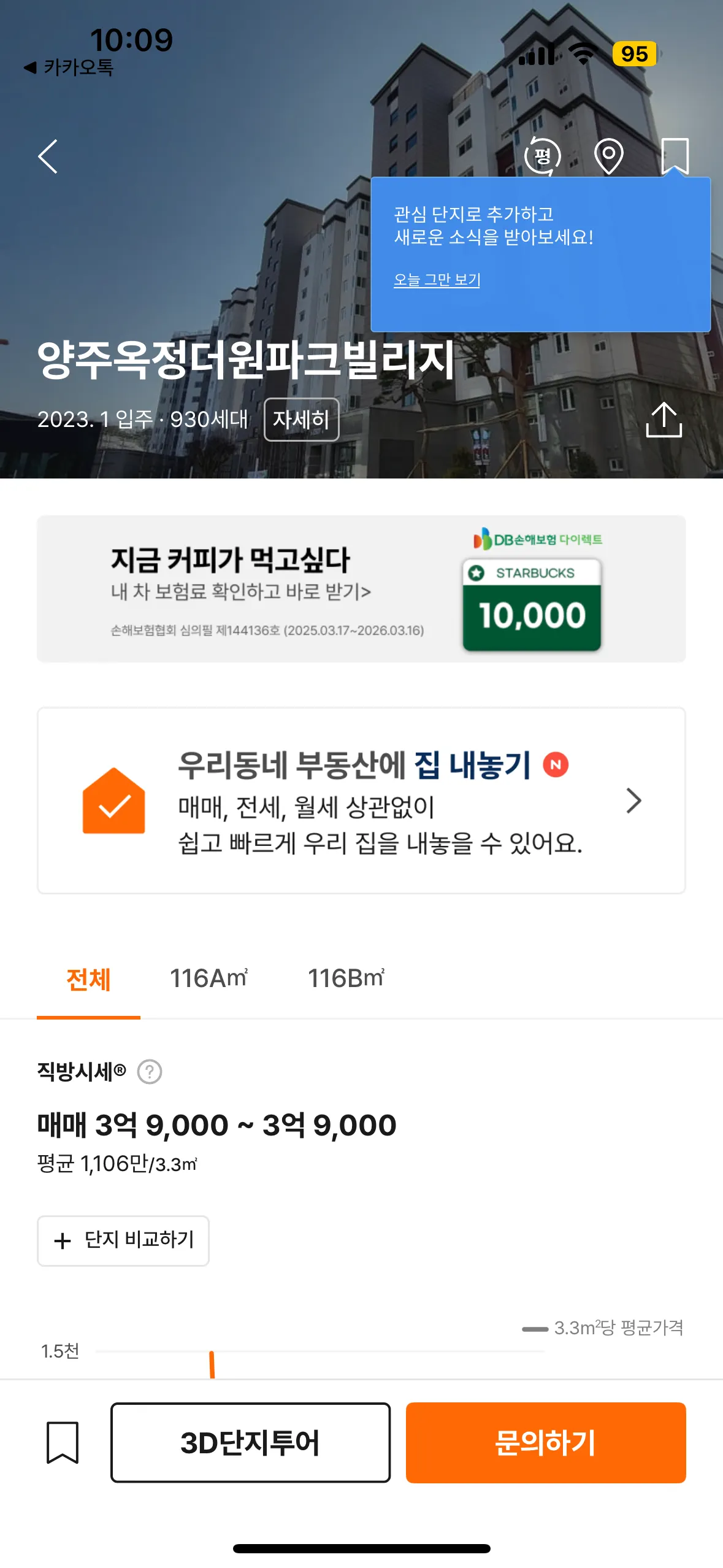Screen dimensions: 723x1568
Task: Switch to the 116B㎡ tab
Action: 346,979
